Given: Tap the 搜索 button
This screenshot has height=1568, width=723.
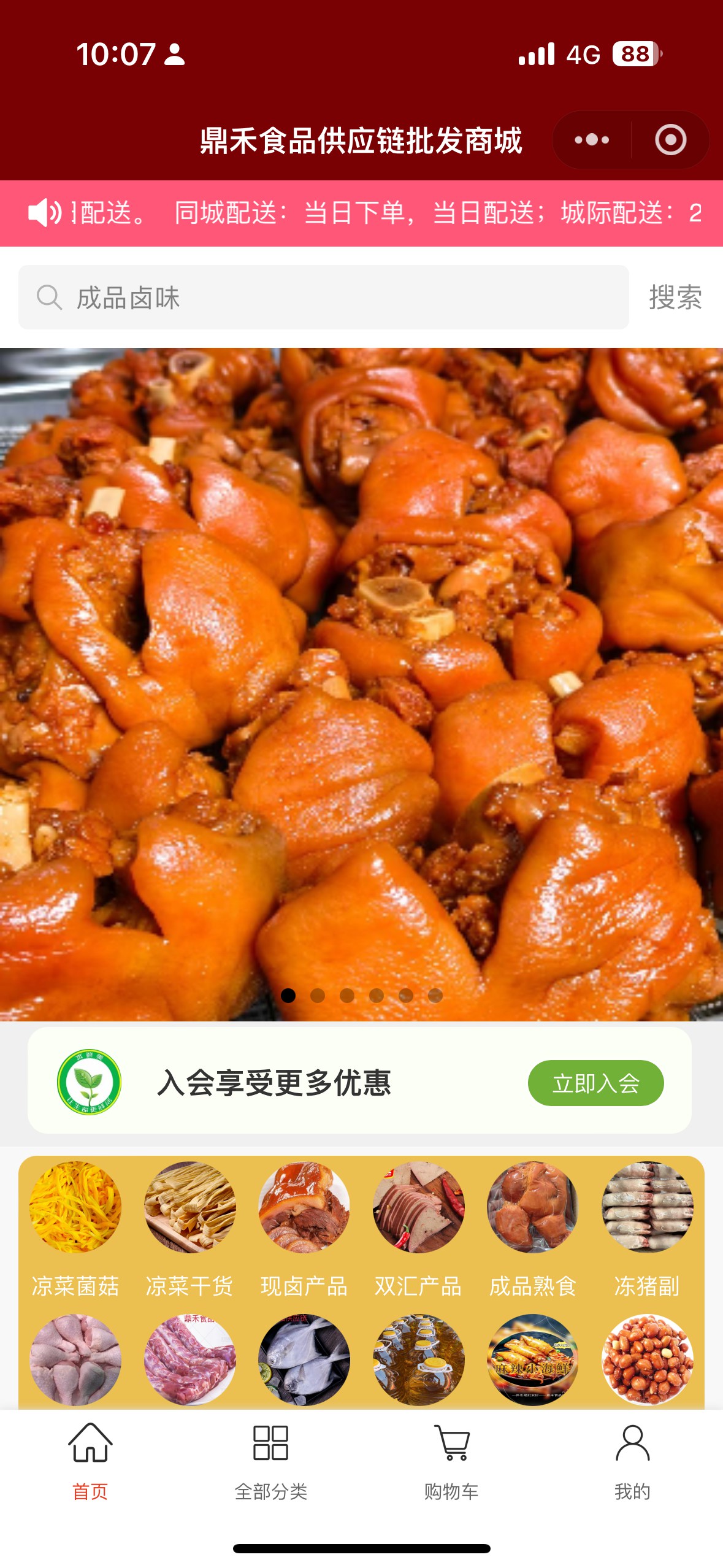Looking at the screenshot, I should [675, 298].
